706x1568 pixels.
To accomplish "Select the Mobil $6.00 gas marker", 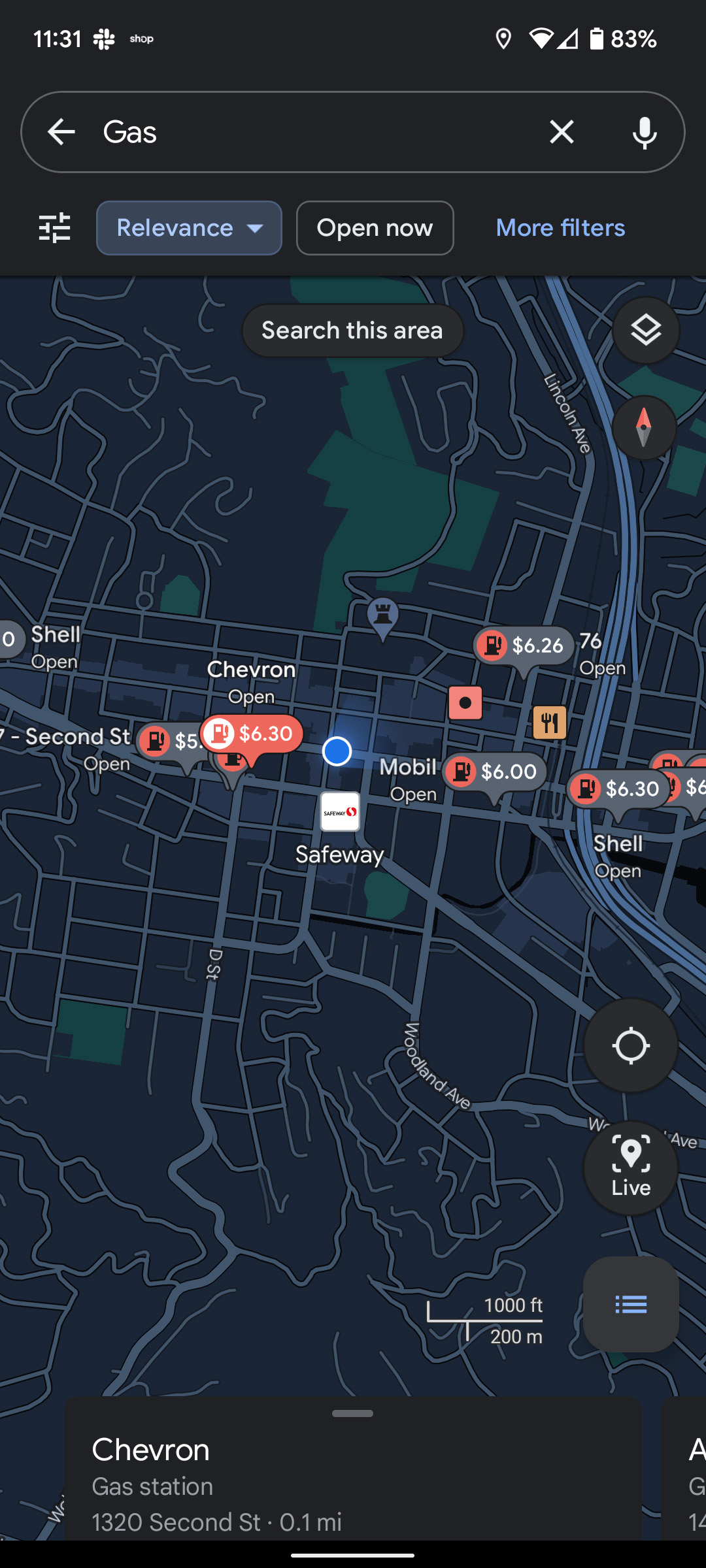I will [495, 772].
